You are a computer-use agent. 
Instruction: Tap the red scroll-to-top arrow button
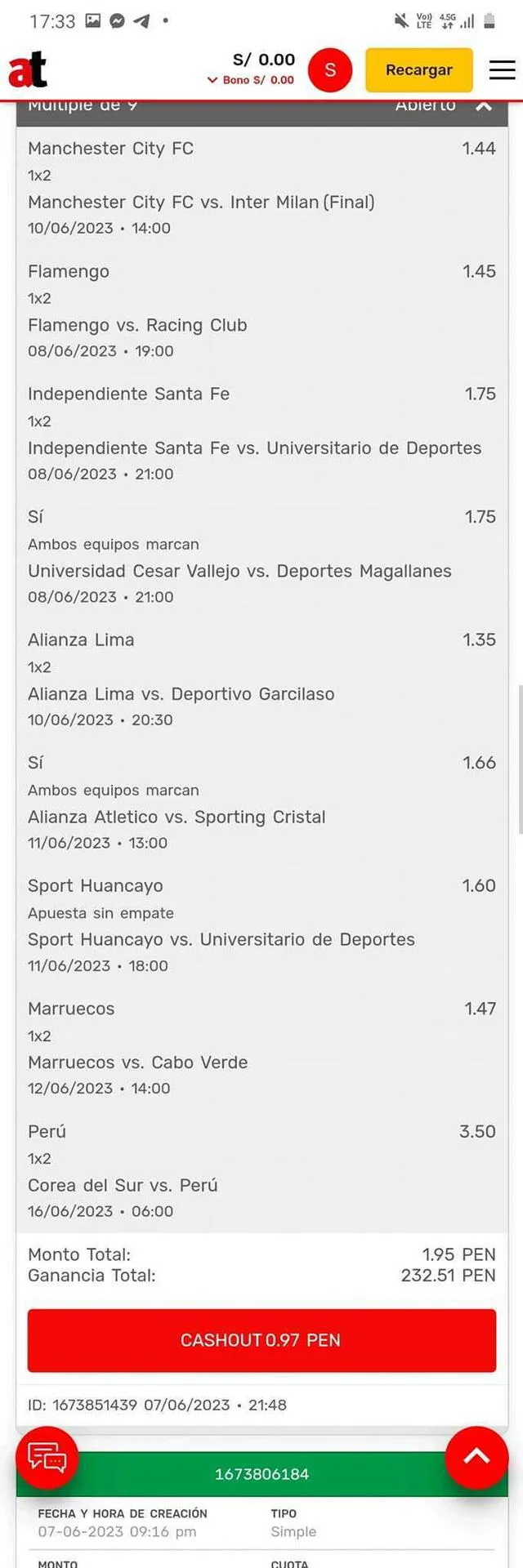(476, 1457)
